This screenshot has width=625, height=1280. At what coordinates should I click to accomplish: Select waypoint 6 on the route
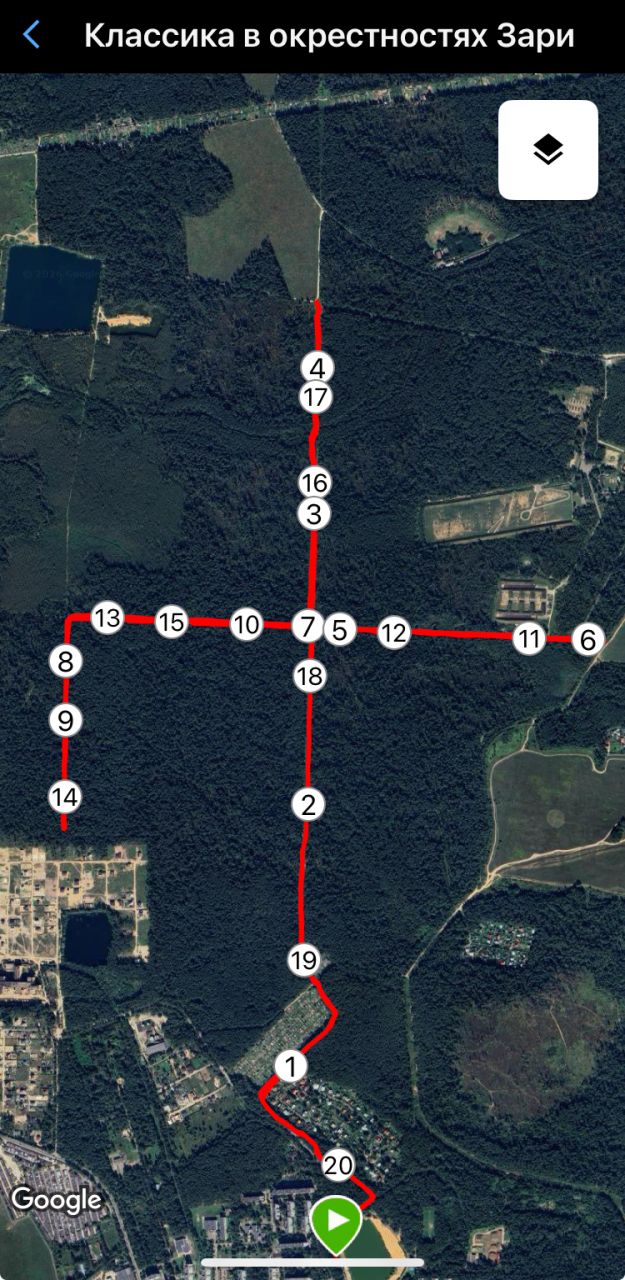[588, 640]
